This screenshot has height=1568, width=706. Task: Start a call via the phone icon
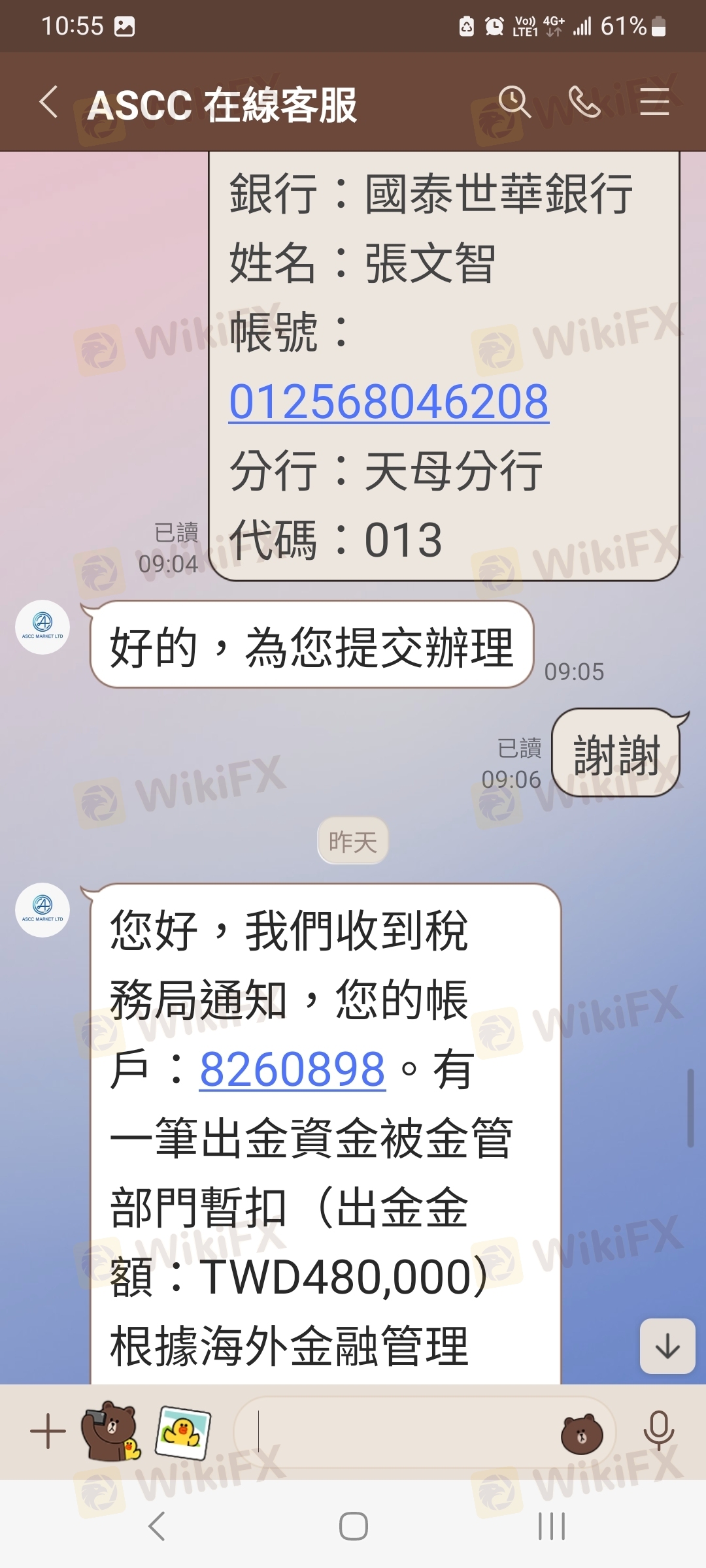584,103
